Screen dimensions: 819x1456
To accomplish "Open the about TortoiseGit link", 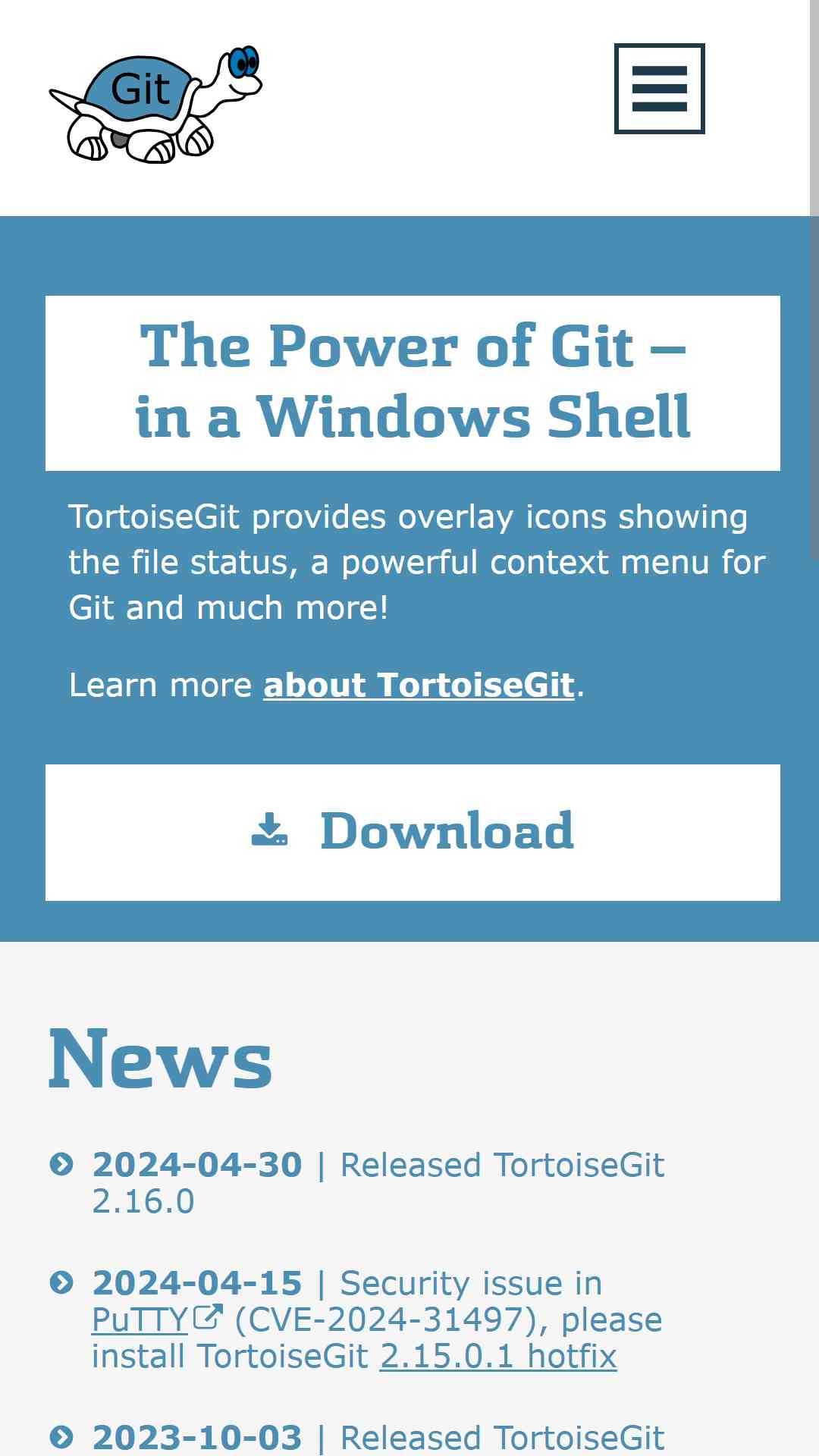I will click(x=419, y=685).
